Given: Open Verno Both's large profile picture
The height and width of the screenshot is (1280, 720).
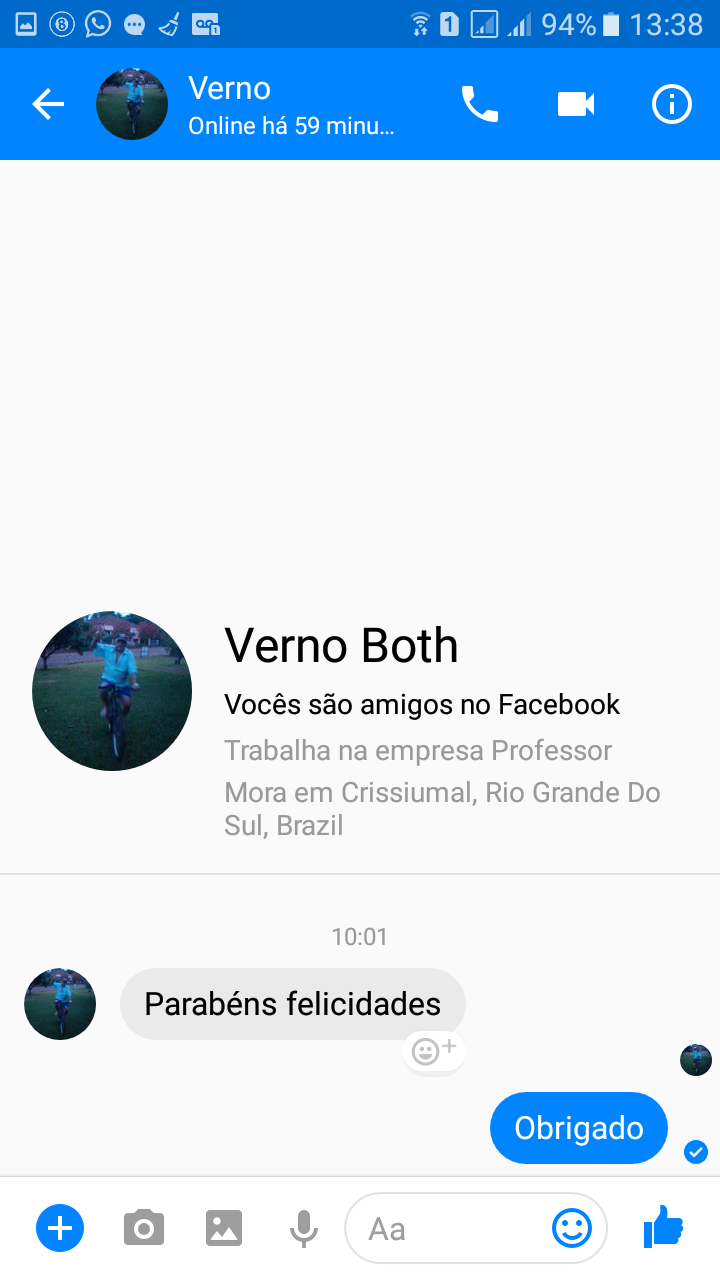Looking at the screenshot, I should tap(112, 691).
